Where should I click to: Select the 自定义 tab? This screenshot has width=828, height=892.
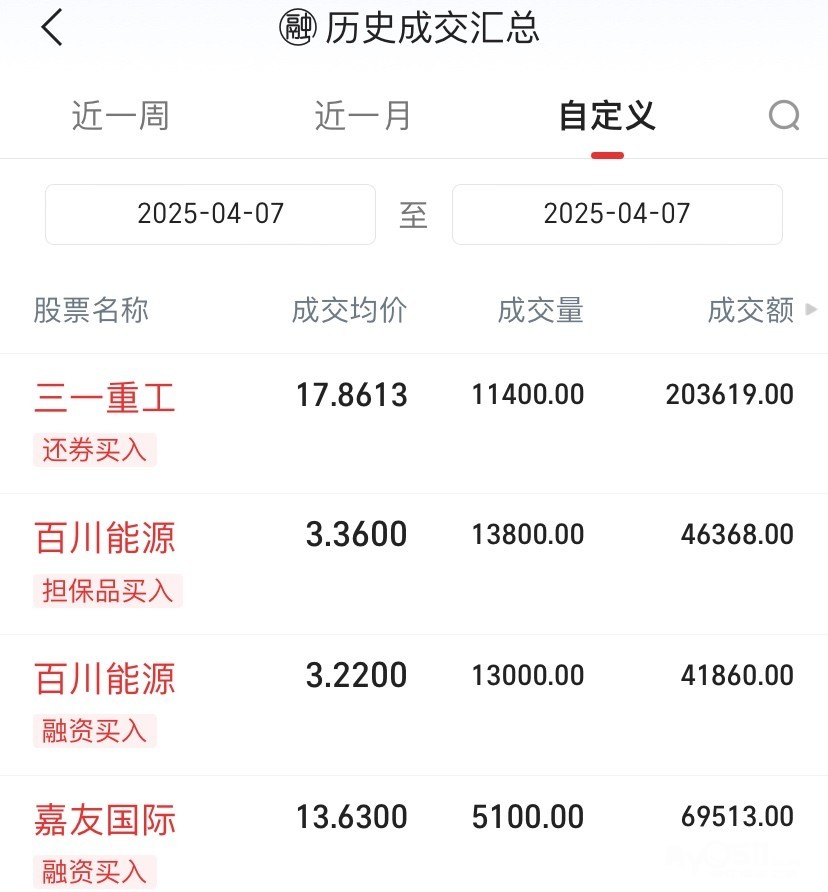click(x=606, y=116)
